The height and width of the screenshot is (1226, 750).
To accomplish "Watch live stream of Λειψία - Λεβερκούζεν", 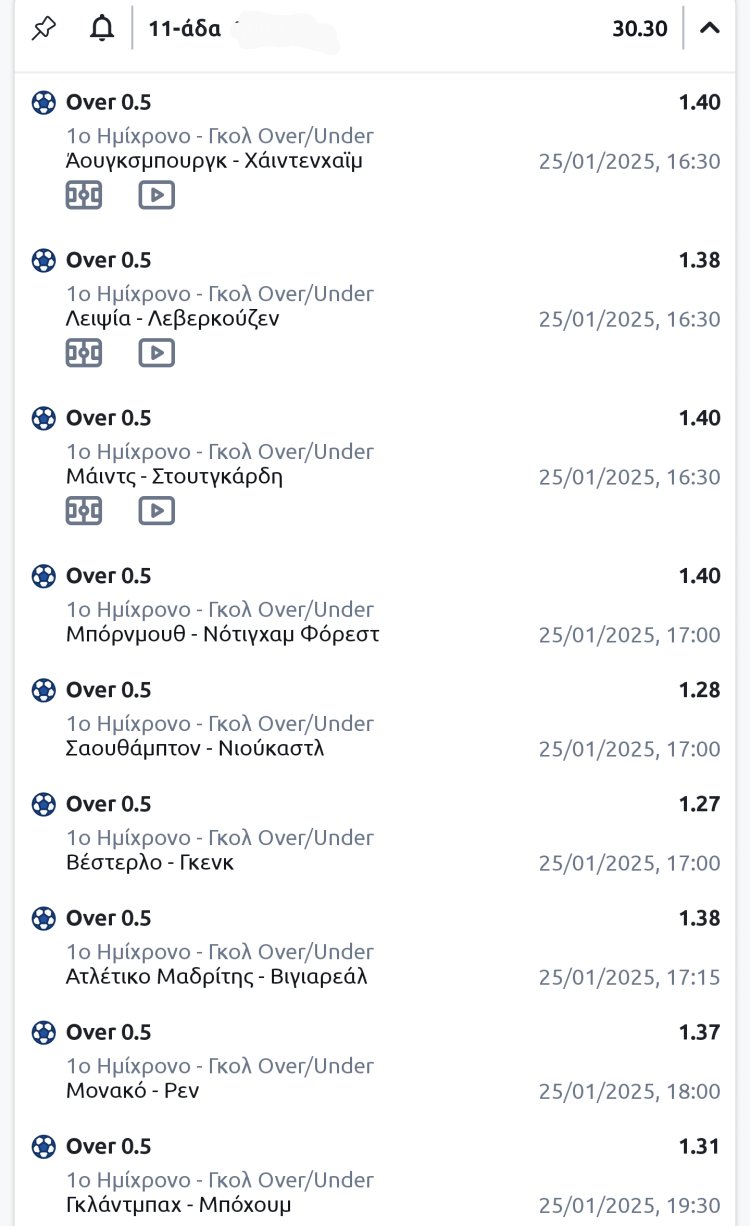I will pos(156,353).
